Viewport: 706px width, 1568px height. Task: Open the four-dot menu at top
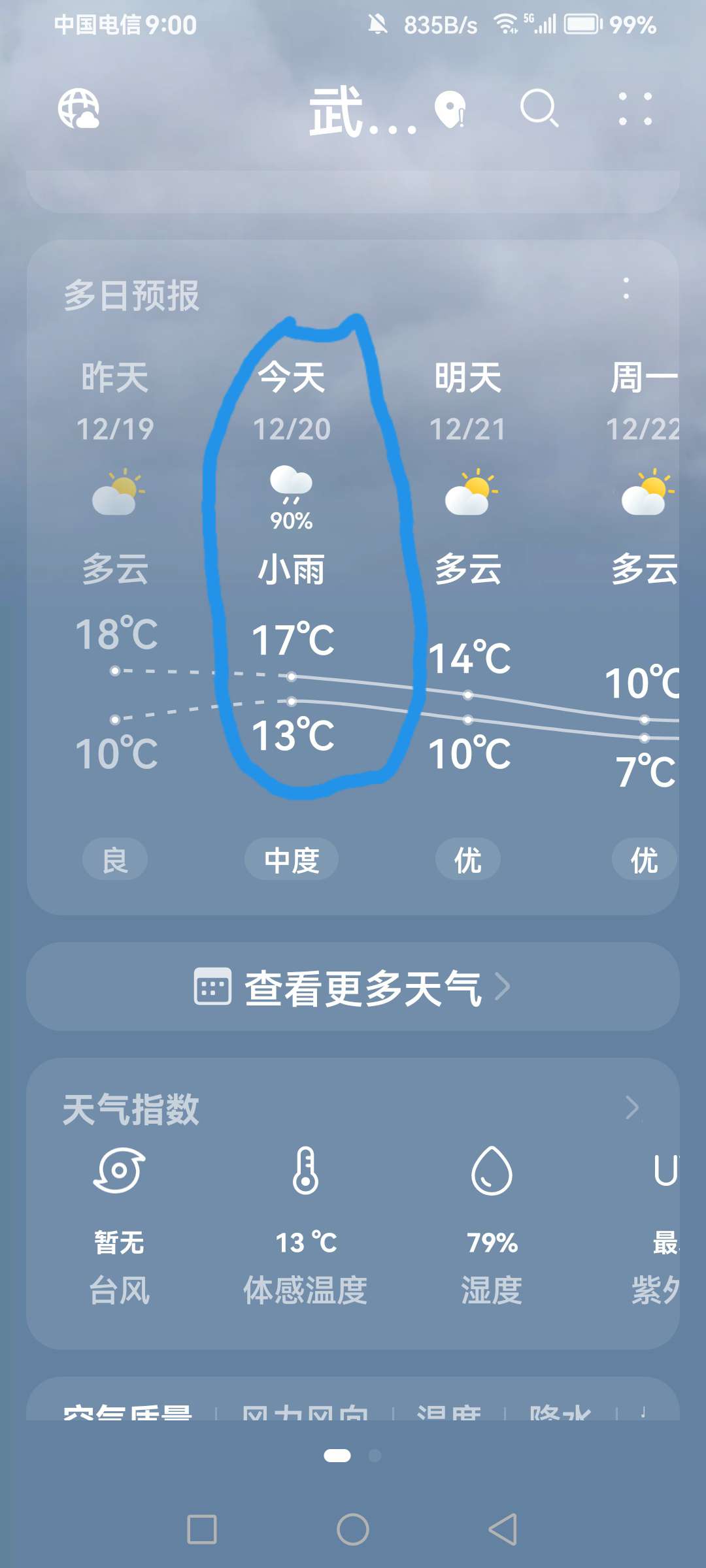[635, 108]
